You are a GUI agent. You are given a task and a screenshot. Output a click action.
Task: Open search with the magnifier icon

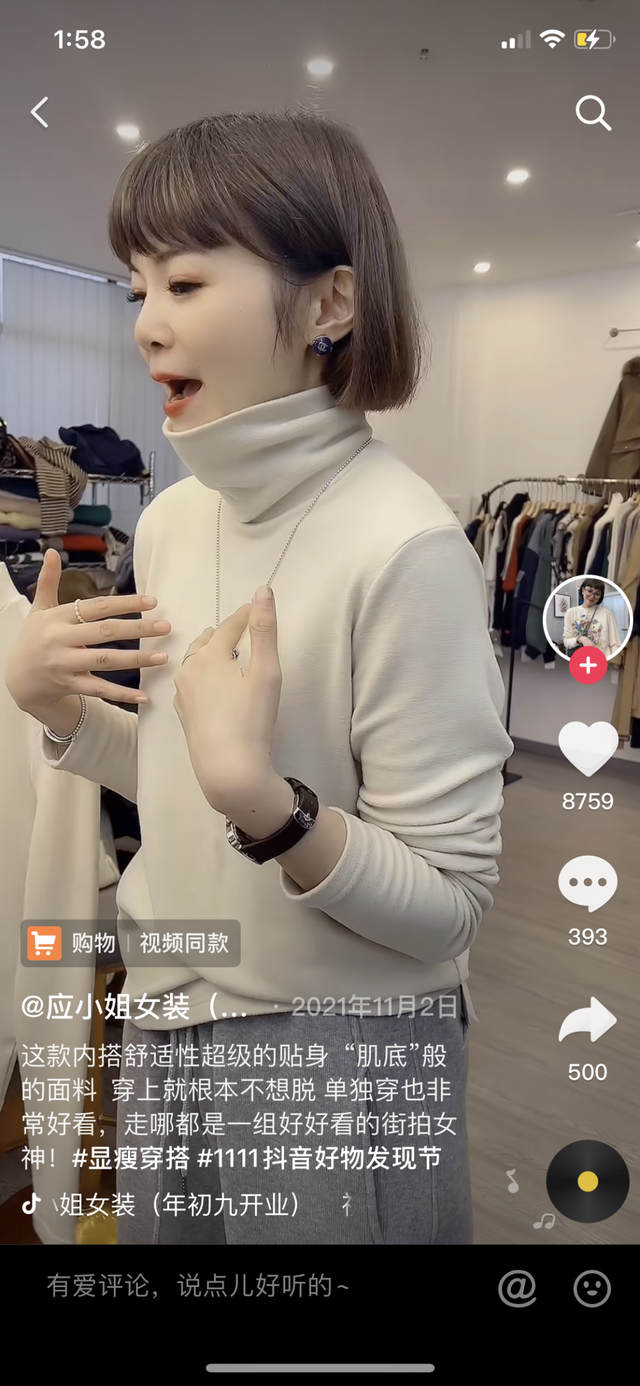(593, 113)
